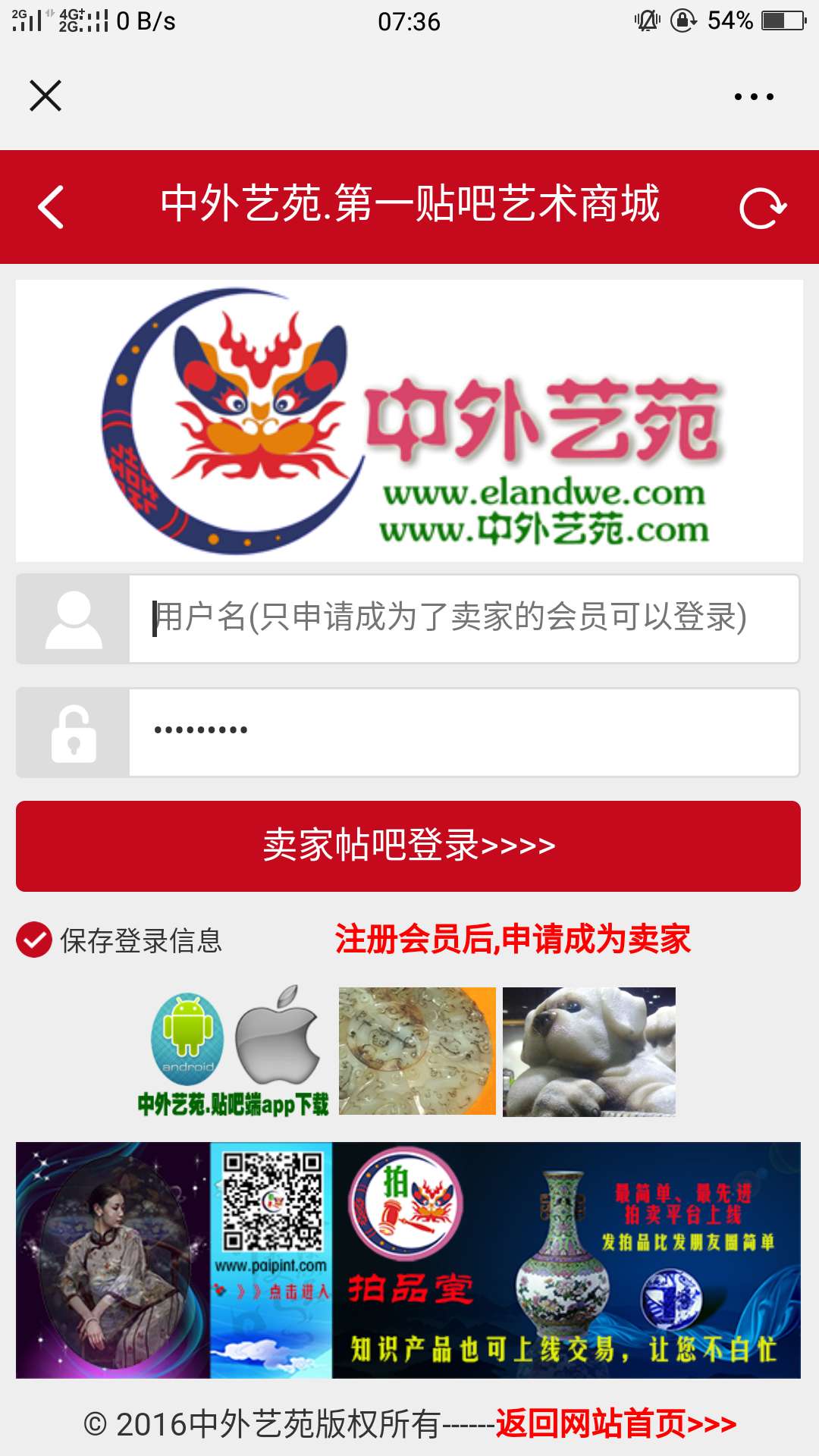Open the three-dot overflow menu
Viewport: 819px width, 1456px height.
754,96
